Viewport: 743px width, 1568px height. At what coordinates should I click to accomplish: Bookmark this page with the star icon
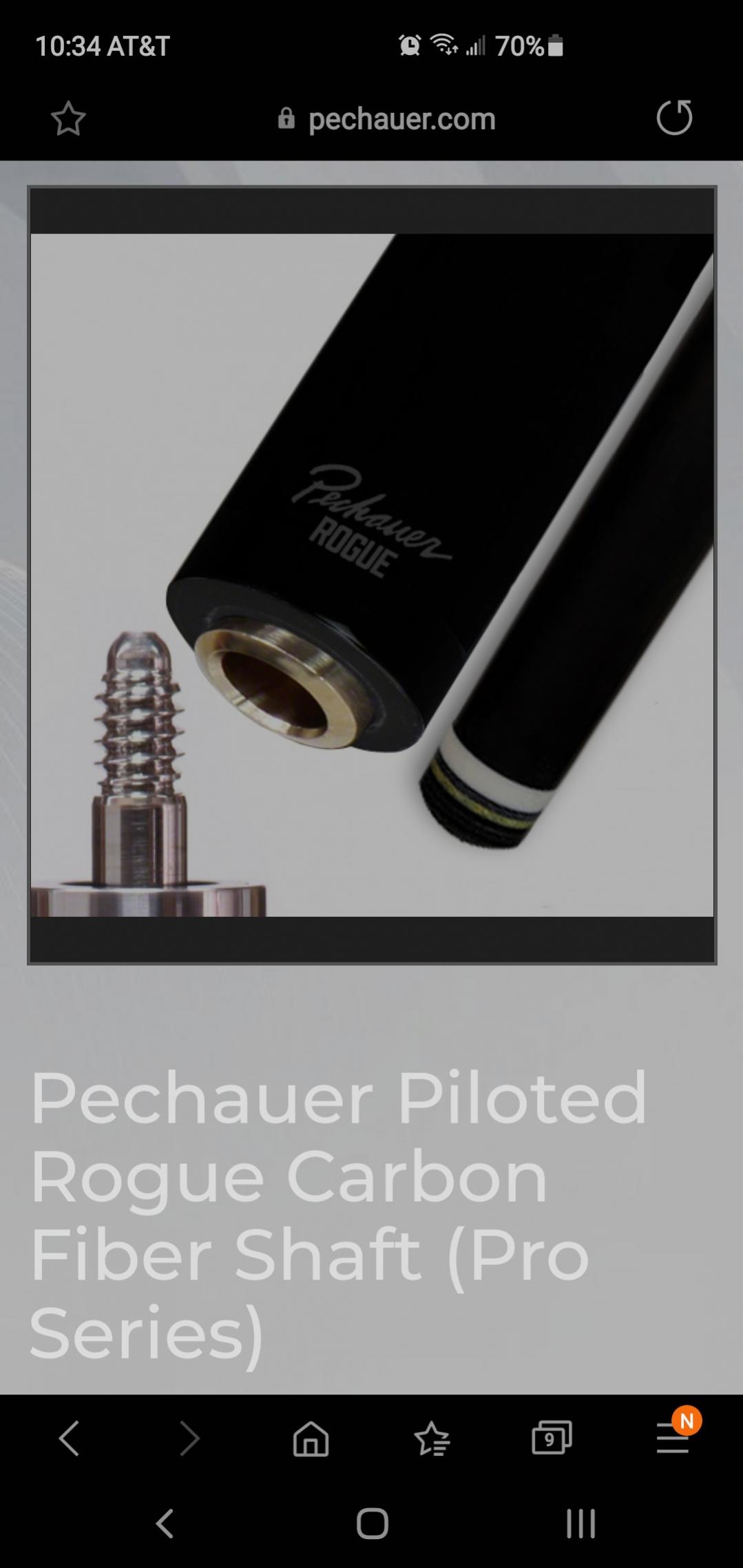(68, 118)
